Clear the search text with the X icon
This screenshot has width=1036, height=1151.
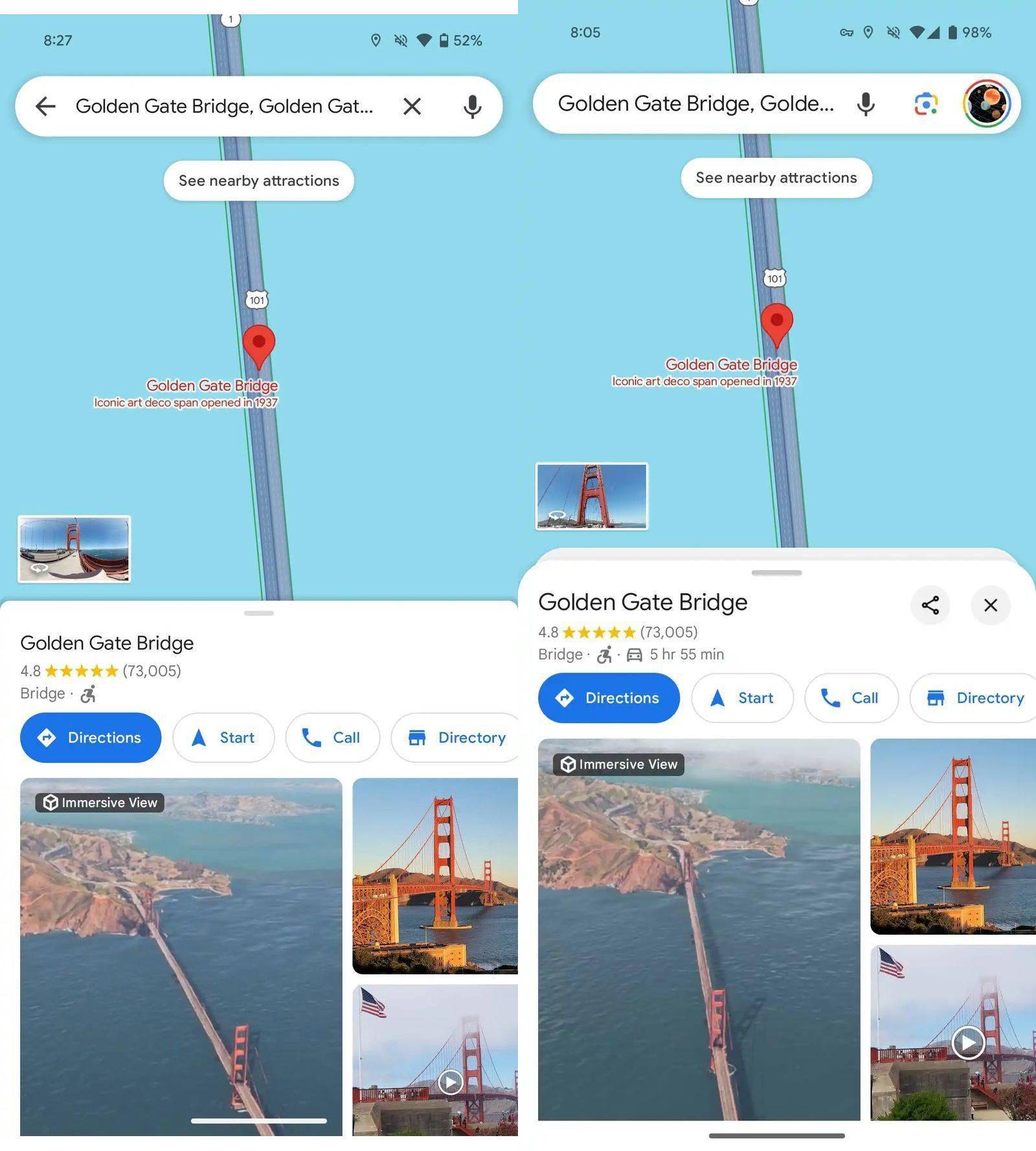412,106
